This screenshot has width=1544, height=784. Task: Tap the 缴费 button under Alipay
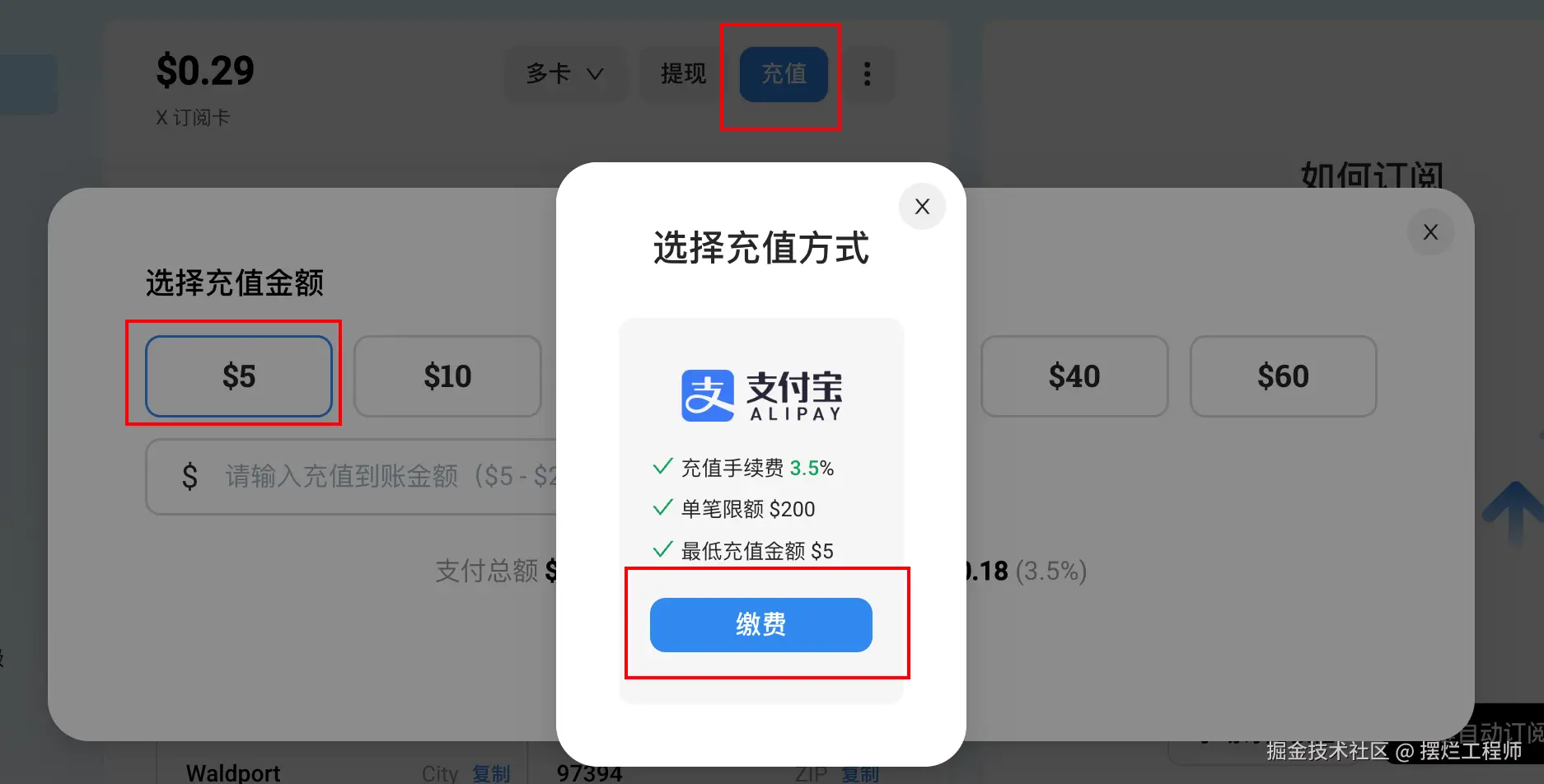(760, 624)
